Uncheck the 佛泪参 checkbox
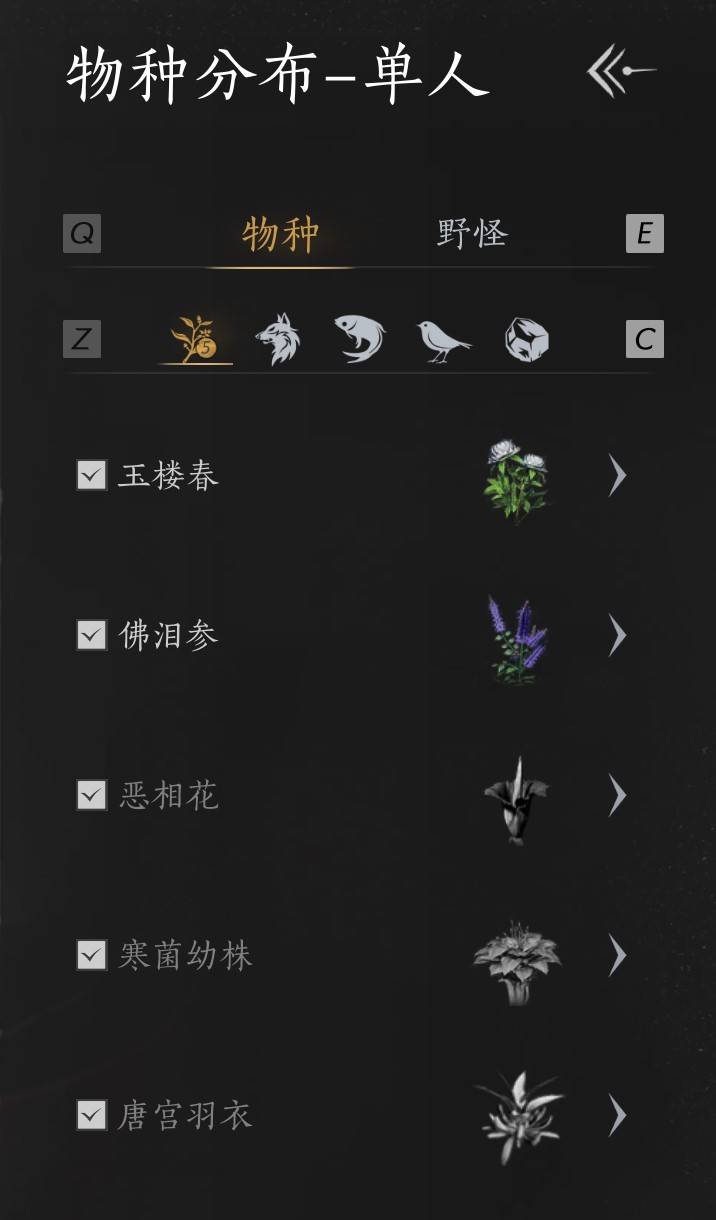 pyautogui.click(x=91, y=635)
